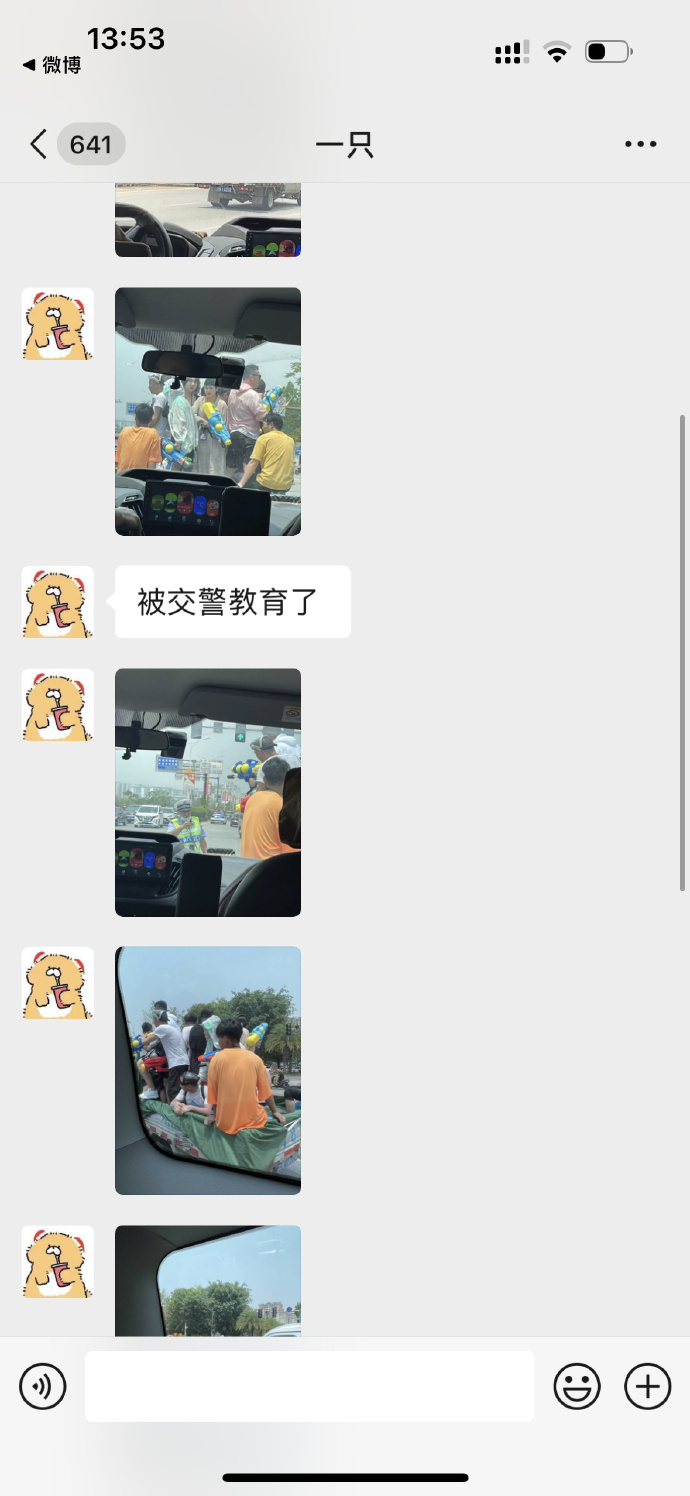Go back to the chat list
Viewport: 690px width, 1496px height.
(40, 145)
